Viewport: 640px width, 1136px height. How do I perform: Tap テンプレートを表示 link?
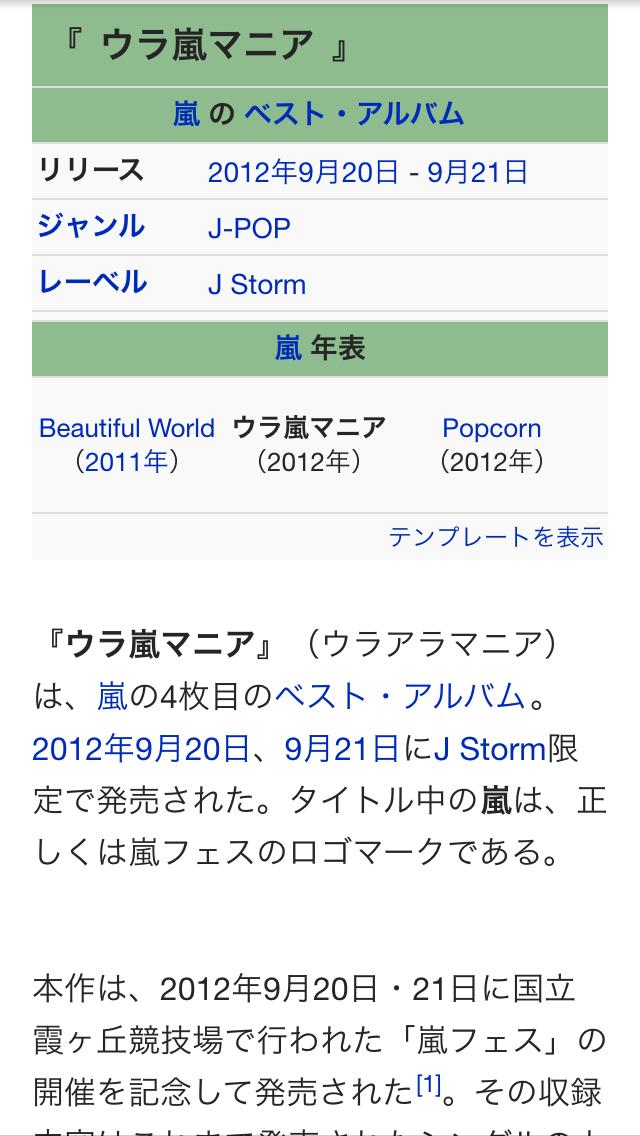point(496,538)
